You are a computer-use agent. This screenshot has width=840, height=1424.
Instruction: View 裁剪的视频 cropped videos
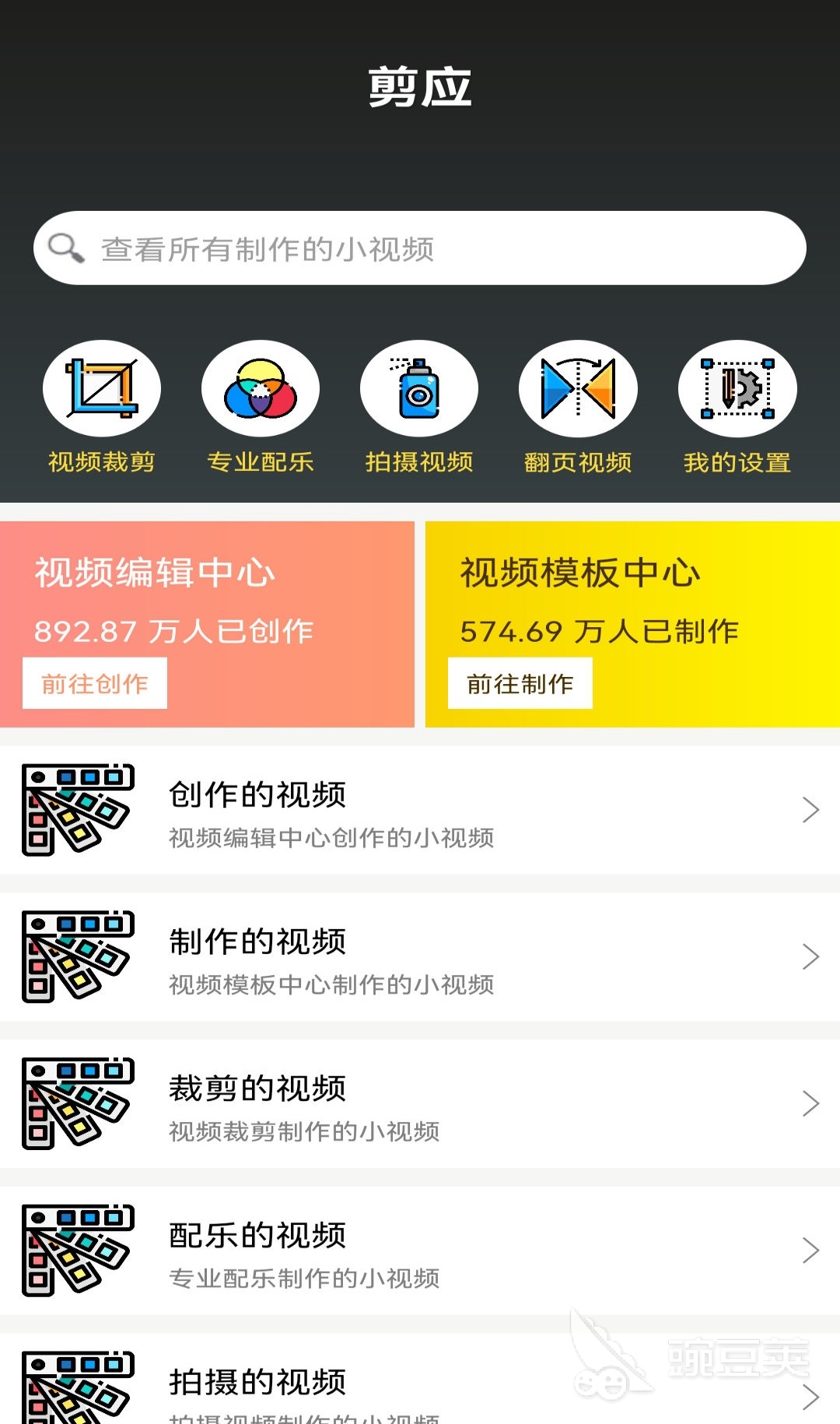pyautogui.click(x=420, y=1103)
